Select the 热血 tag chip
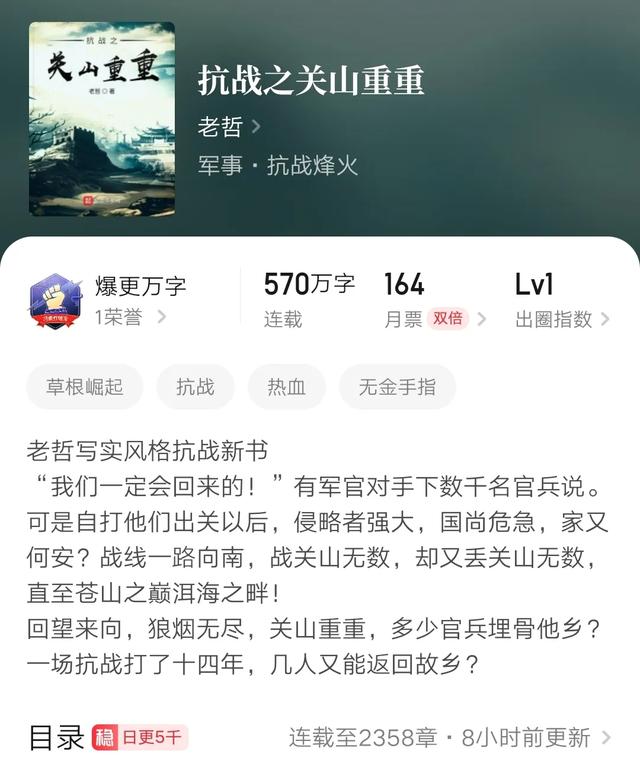This screenshot has width=640, height=770. click(286, 387)
